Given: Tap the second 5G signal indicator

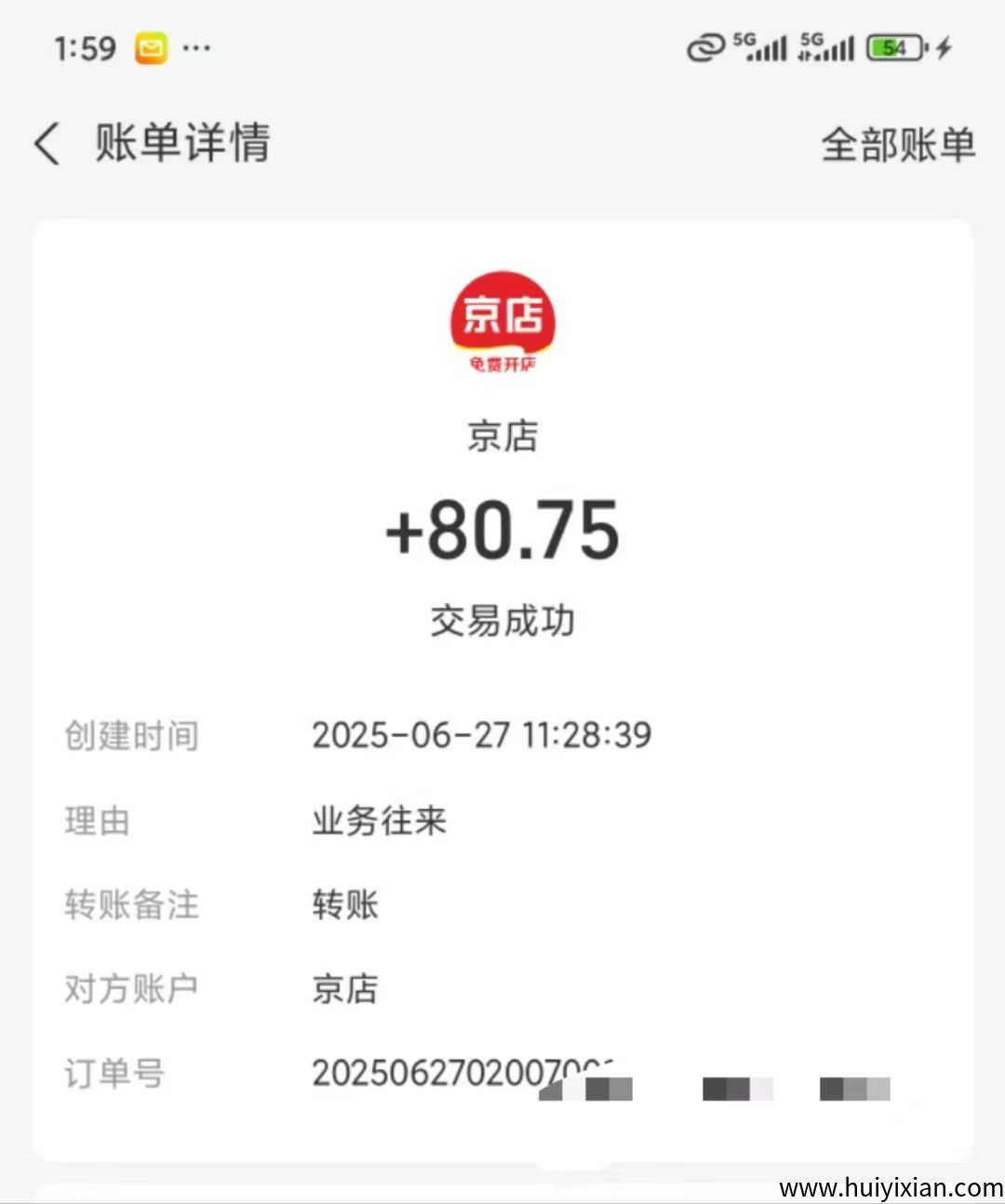Looking at the screenshot, I should [826, 47].
